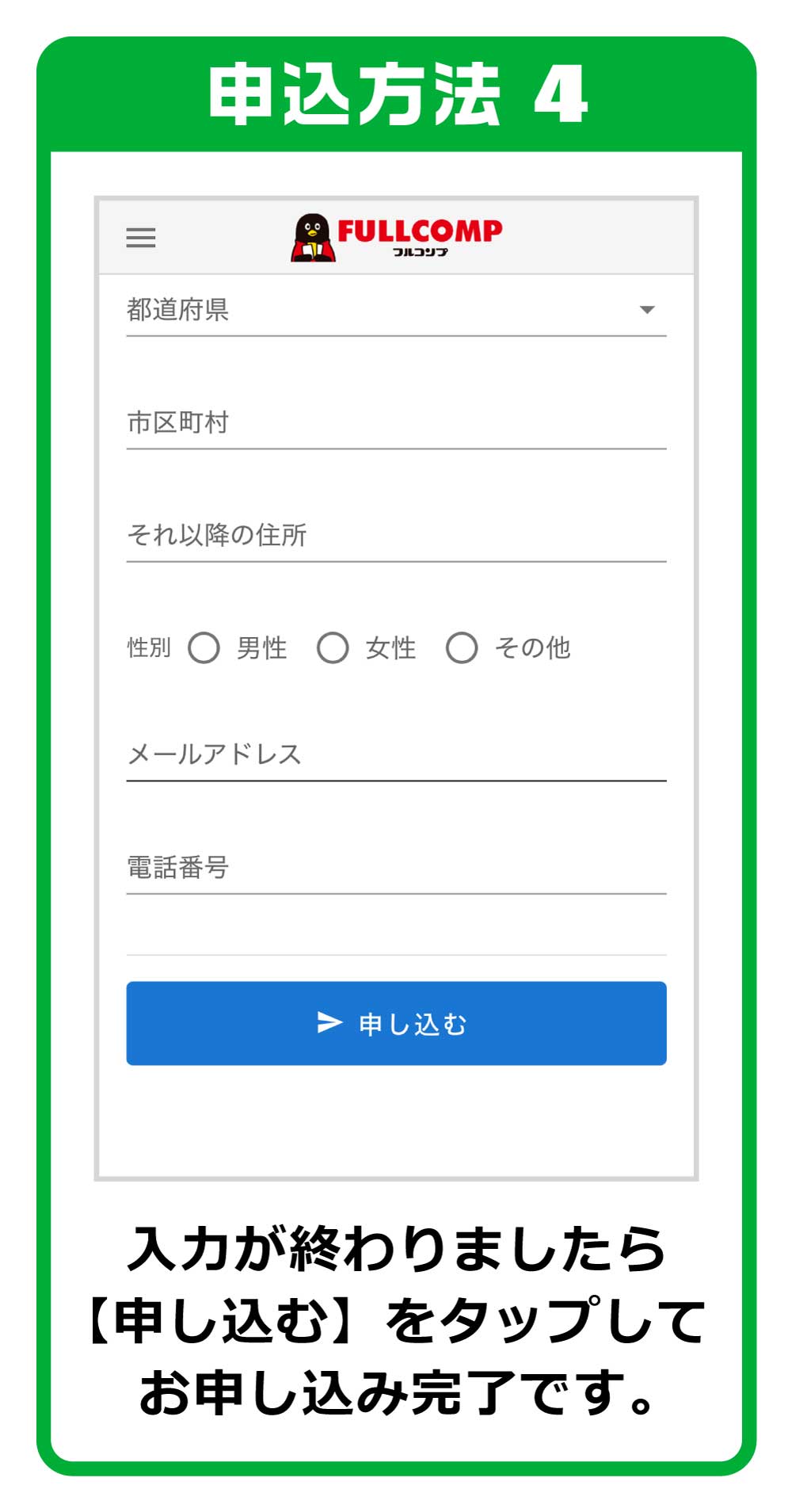This screenshot has width=792, height=1512.
Task: Tap the 申し込む submit button
Action: 396,1024
